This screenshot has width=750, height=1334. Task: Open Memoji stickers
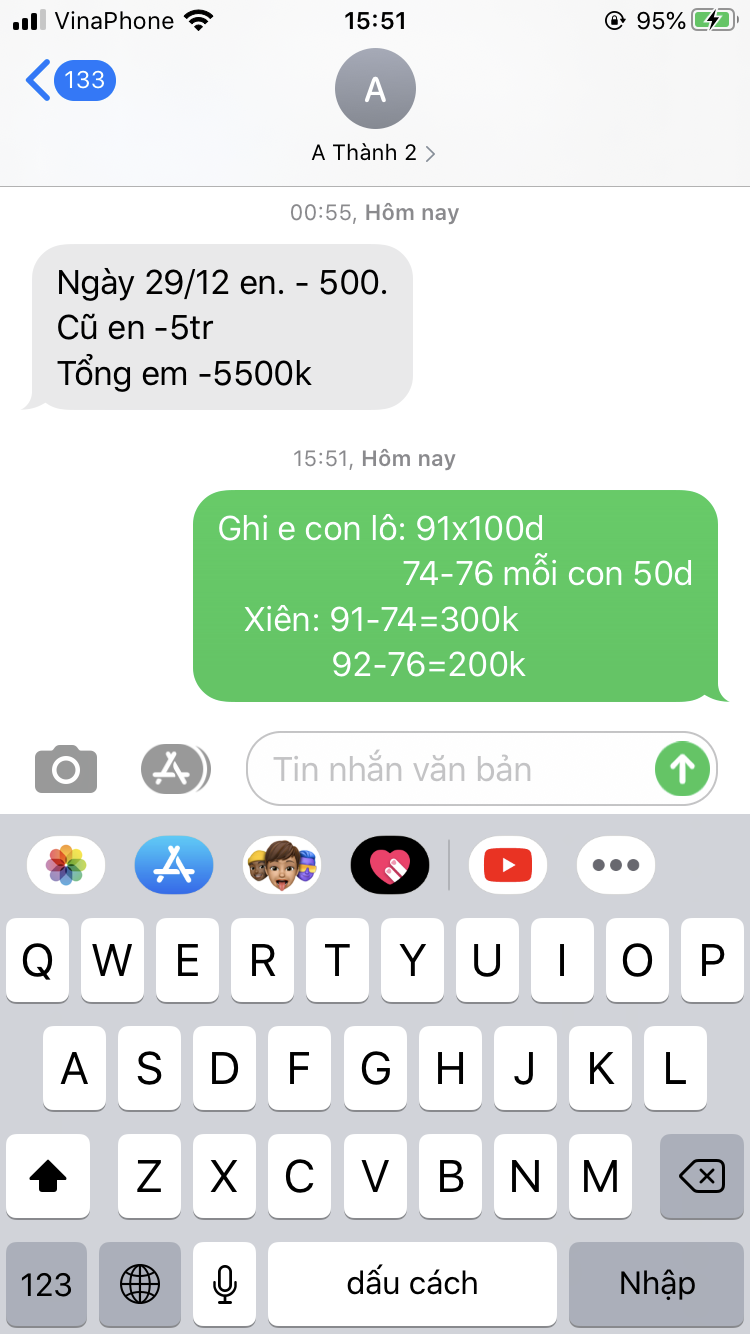coord(282,865)
